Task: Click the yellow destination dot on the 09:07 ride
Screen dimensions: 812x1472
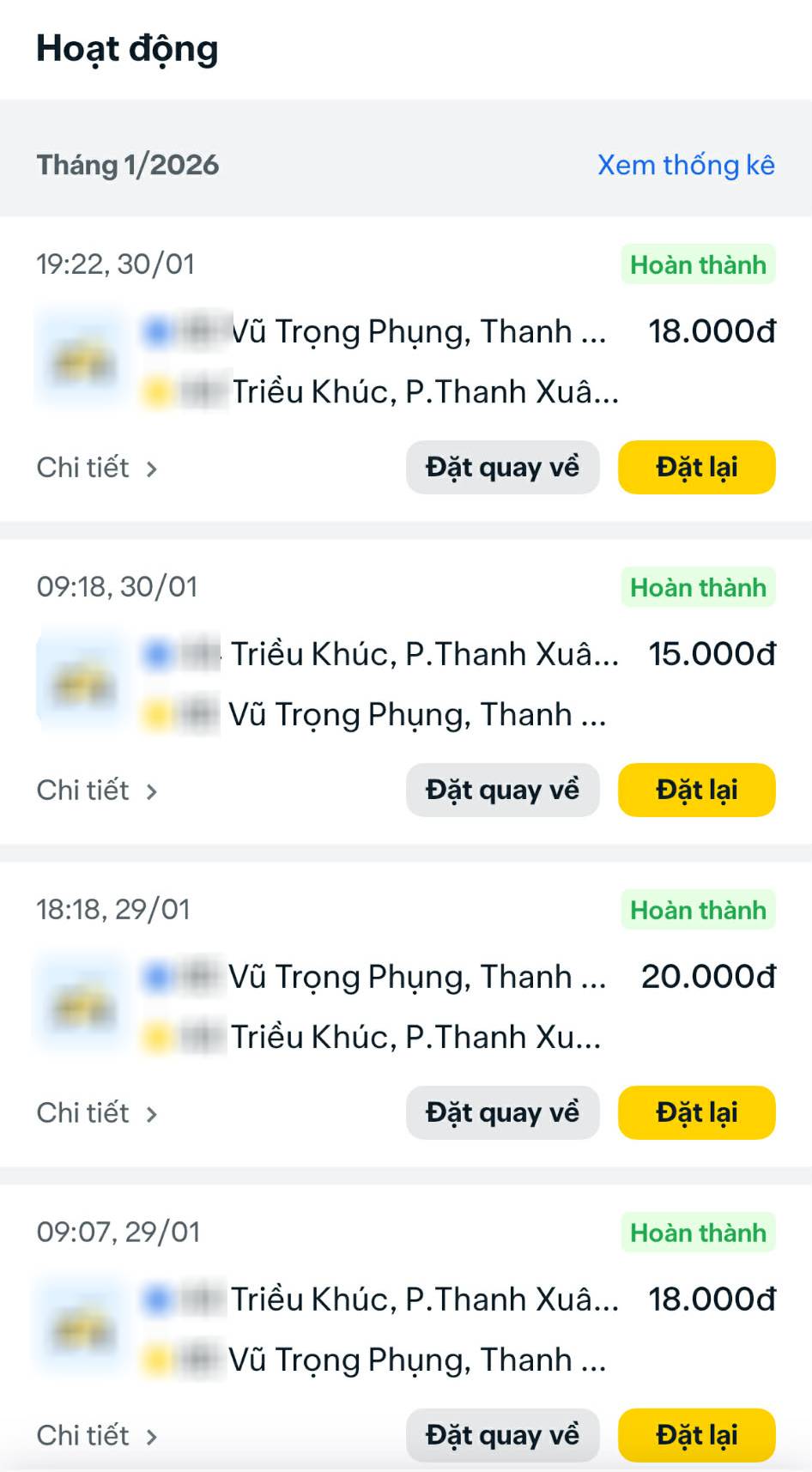Action: click(x=159, y=1360)
